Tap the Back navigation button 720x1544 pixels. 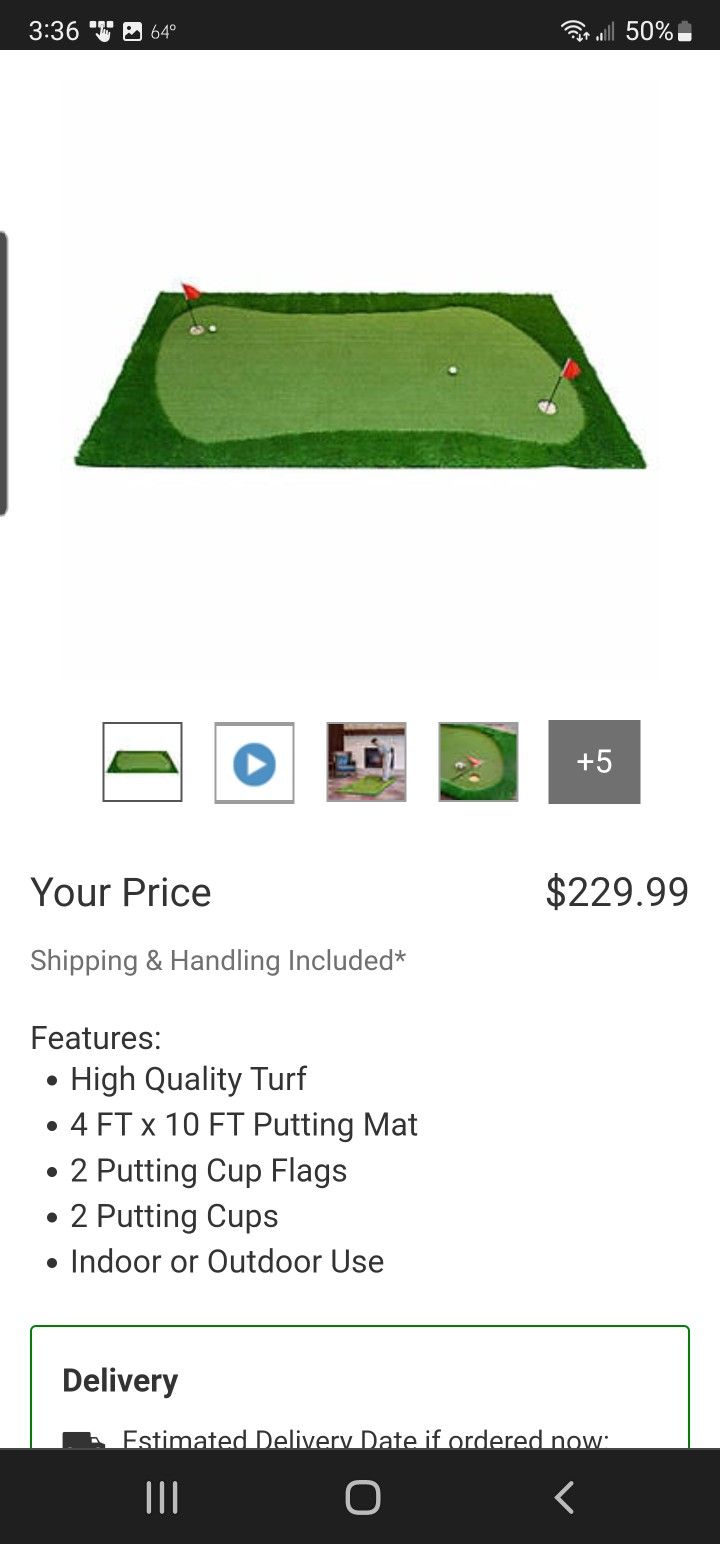[x=563, y=1497]
